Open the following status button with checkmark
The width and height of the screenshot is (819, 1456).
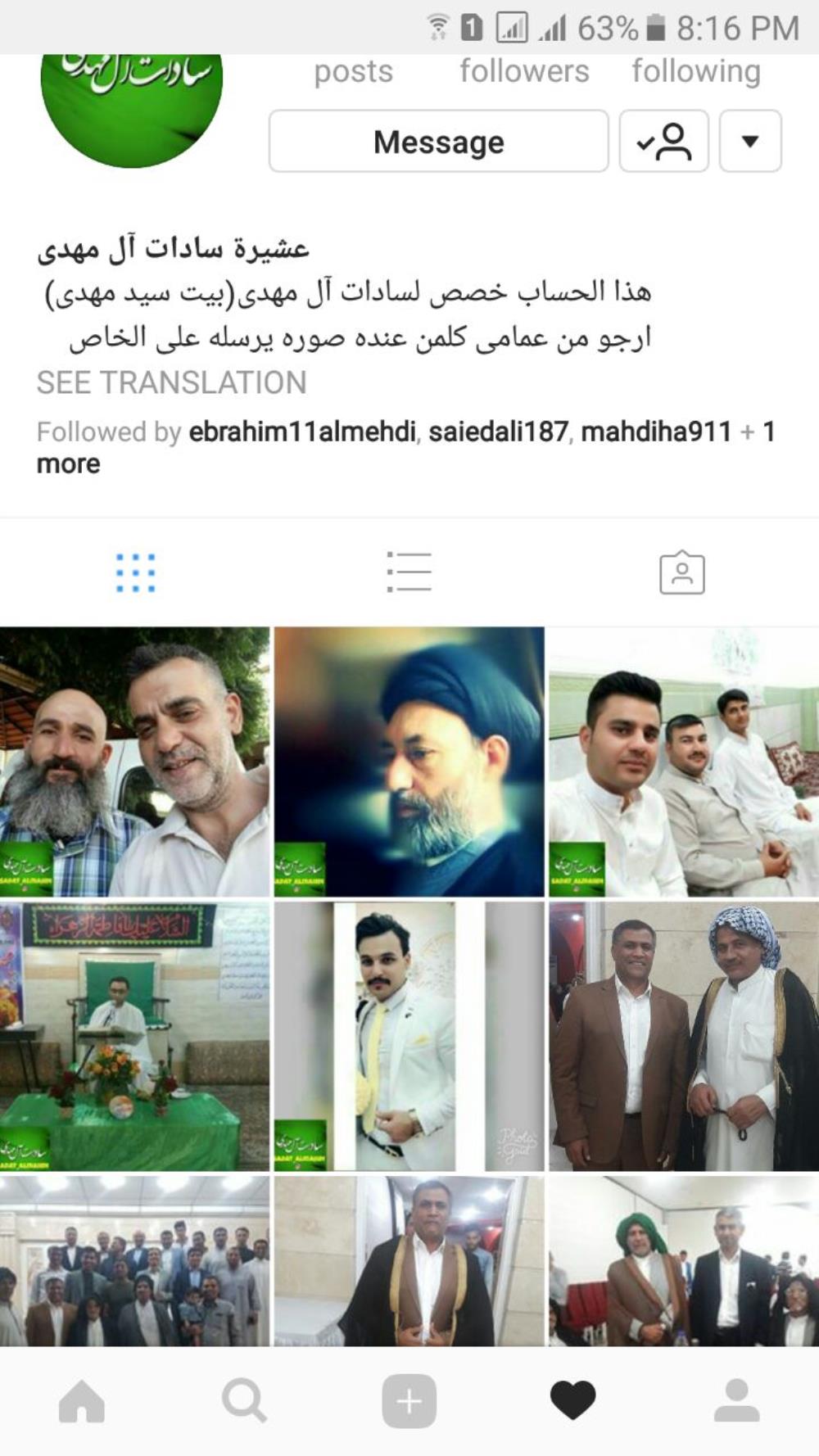[663, 142]
